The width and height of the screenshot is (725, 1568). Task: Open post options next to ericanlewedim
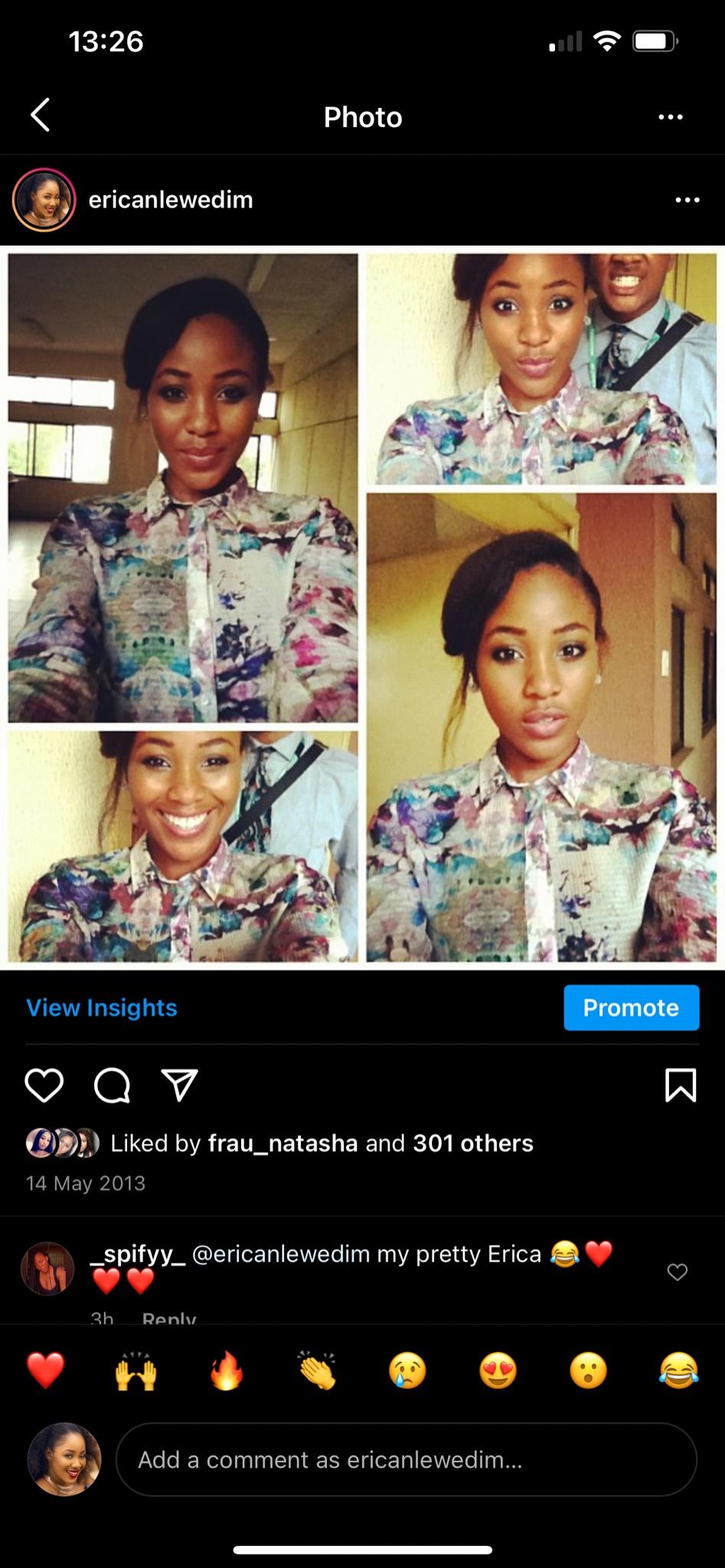[687, 200]
